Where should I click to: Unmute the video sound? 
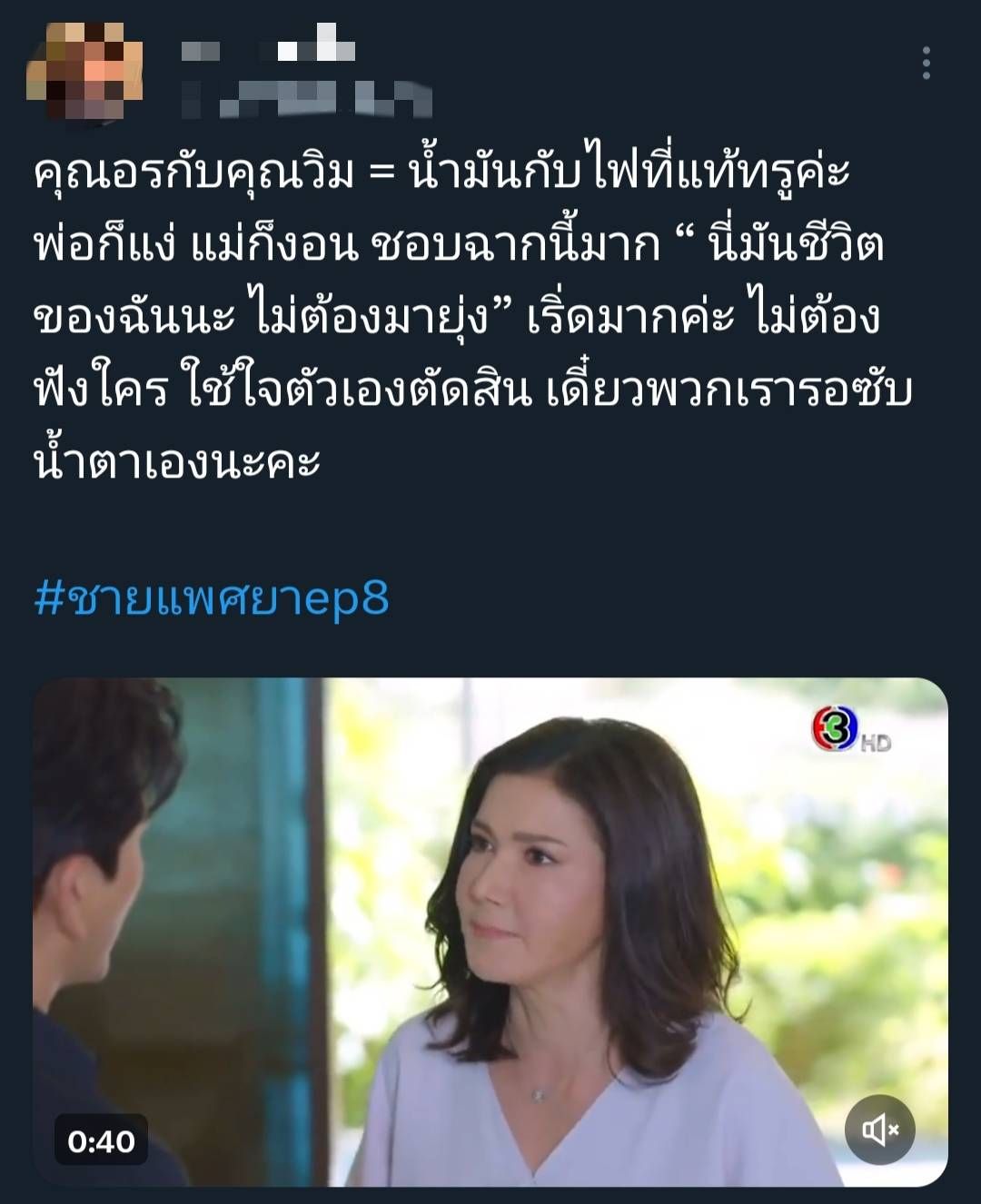[879, 1130]
